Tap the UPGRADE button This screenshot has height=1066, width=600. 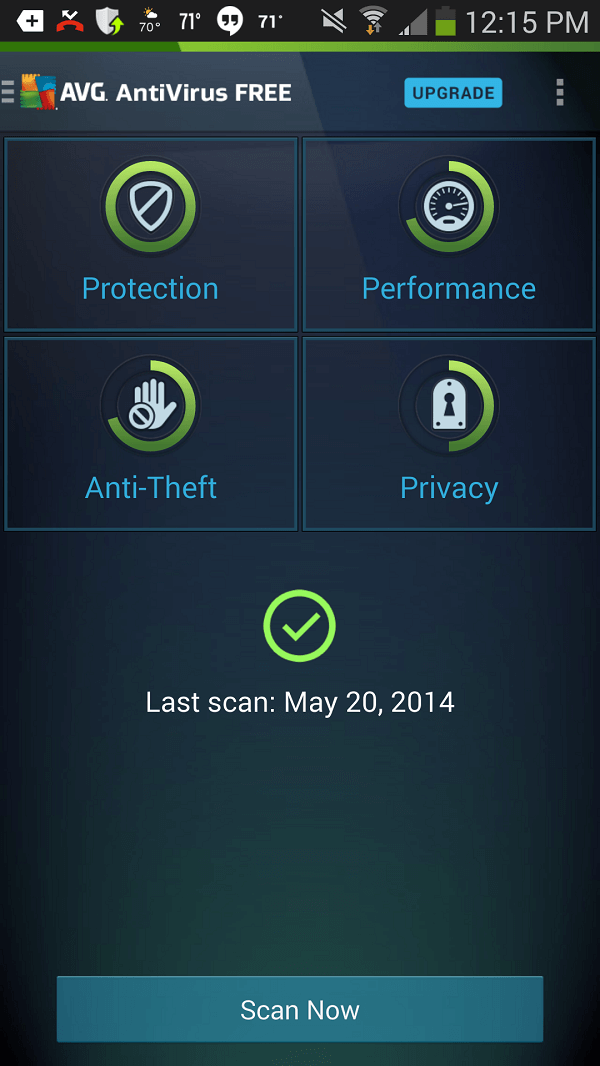[x=453, y=93]
